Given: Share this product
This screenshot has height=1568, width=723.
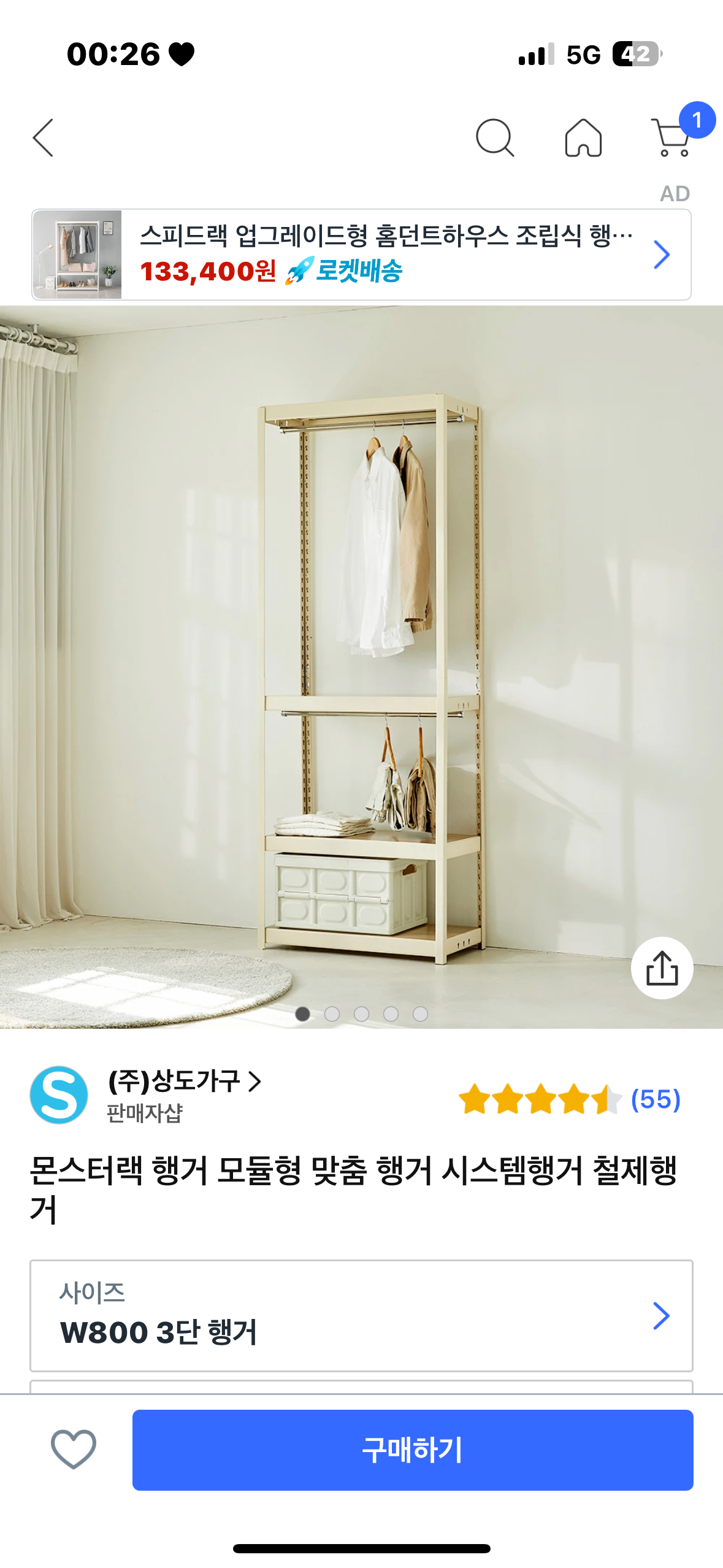Looking at the screenshot, I should coord(662,968).
